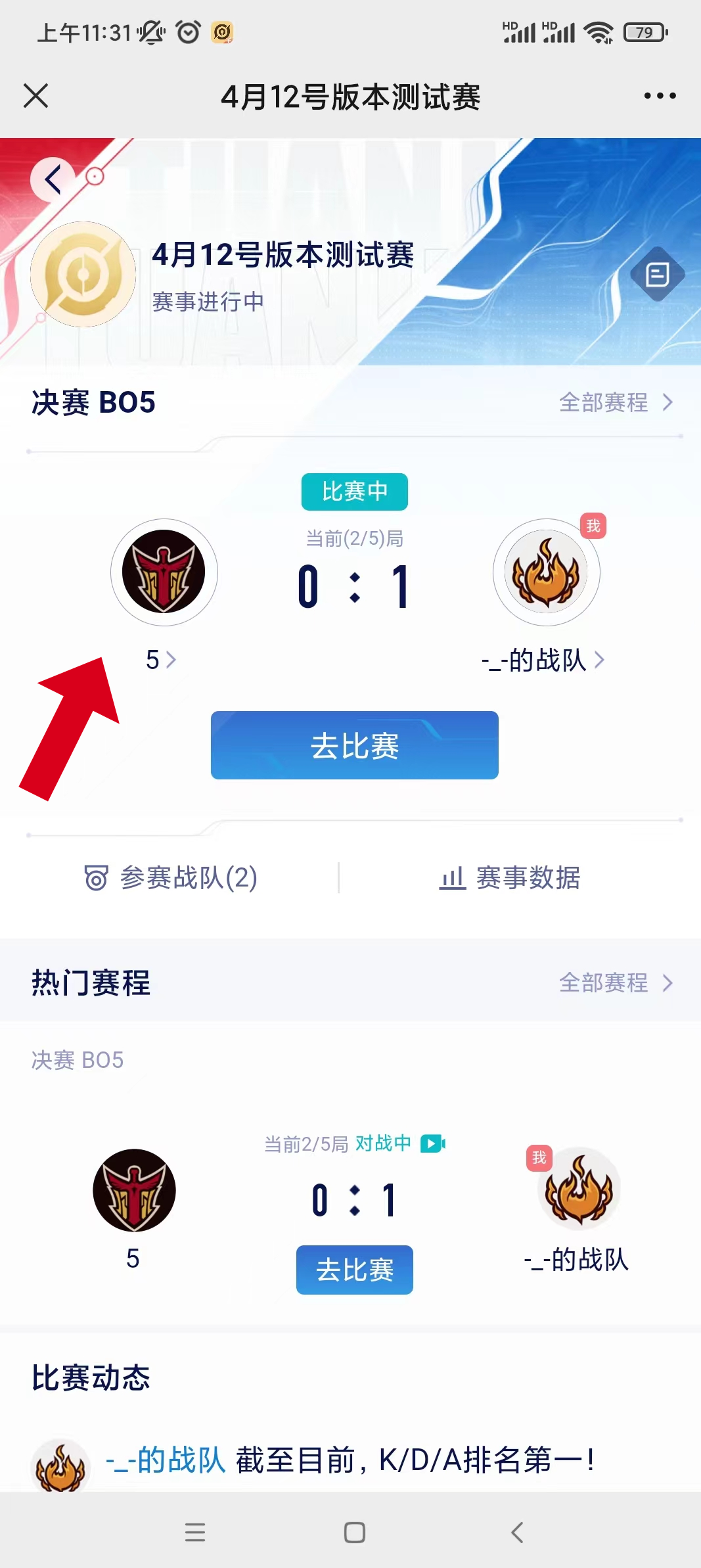This screenshot has width=701, height=1568.
Task: Go back using the banner arrow
Action: [53, 179]
